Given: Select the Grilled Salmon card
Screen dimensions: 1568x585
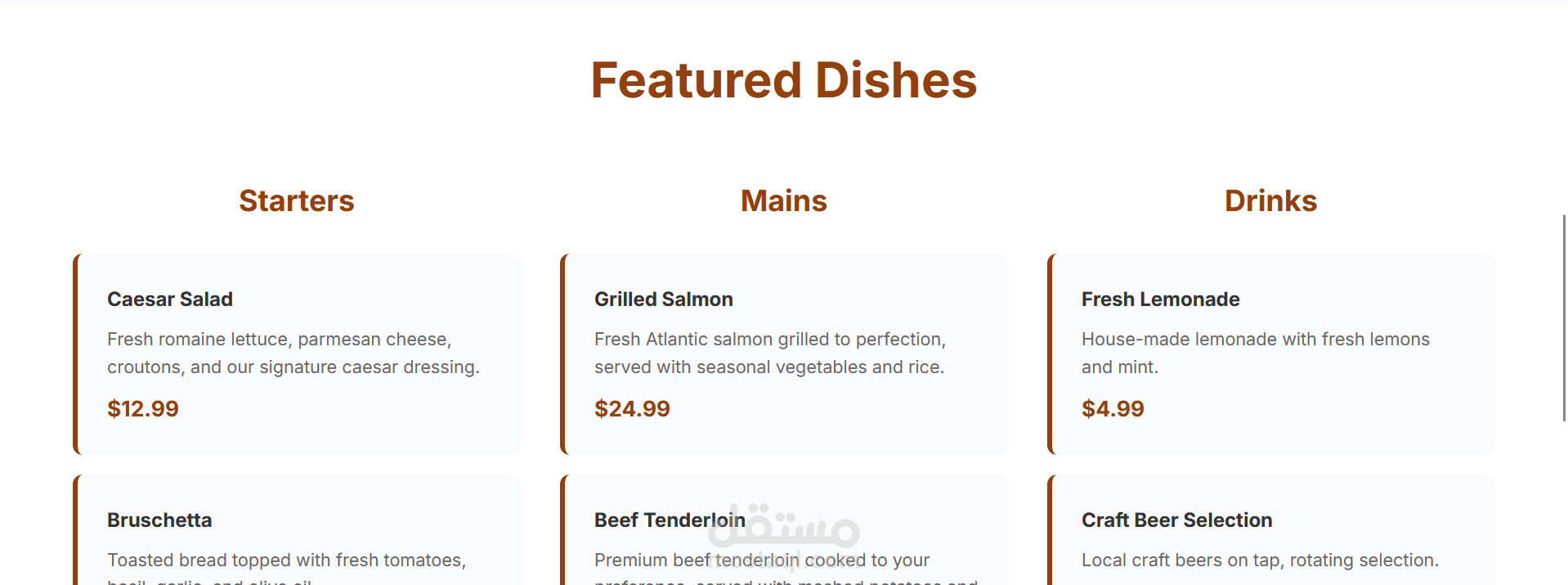Looking at the screenshot, I should click(783, 353).
